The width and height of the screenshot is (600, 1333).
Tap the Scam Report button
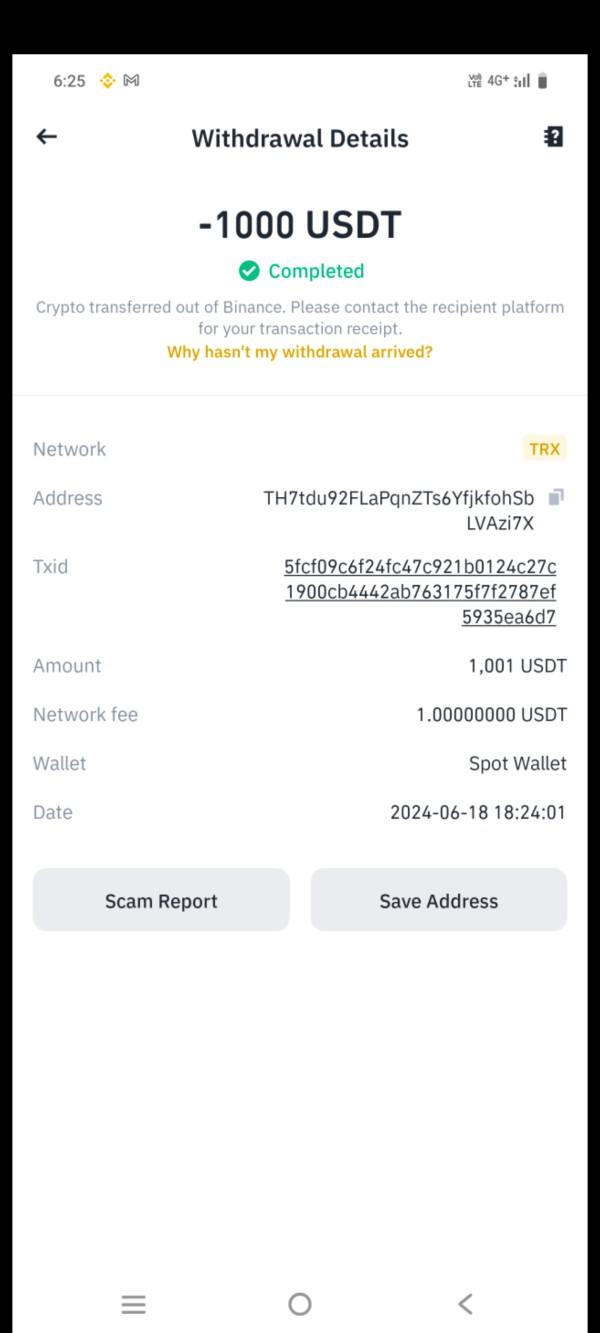coord(161,900)
